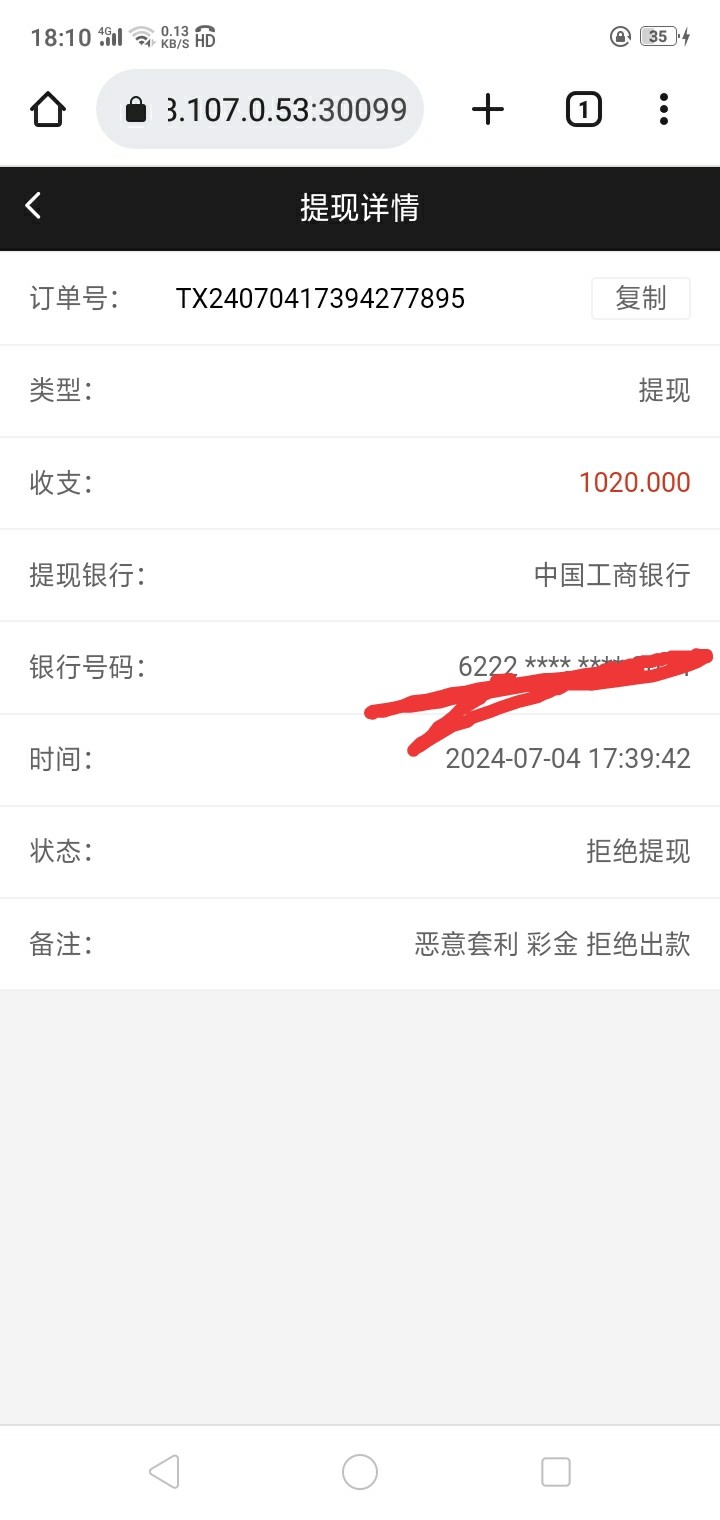Open the browser overflow menu

pos(663,109)
